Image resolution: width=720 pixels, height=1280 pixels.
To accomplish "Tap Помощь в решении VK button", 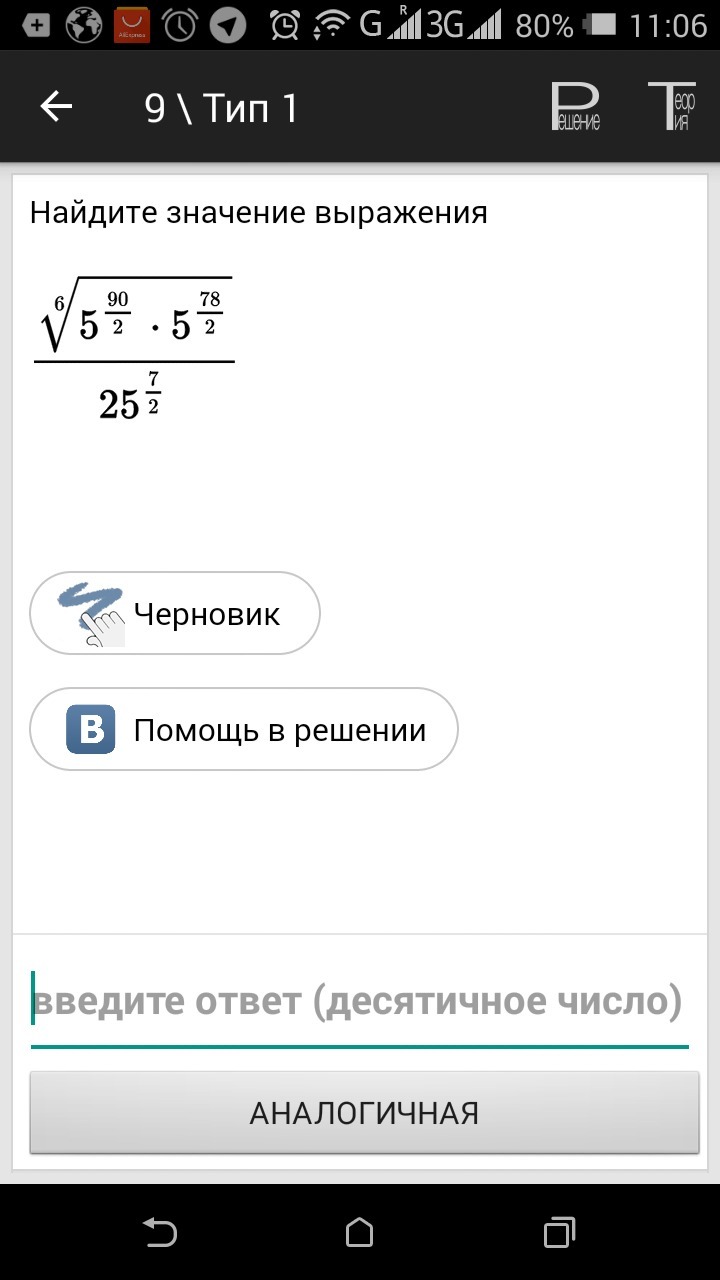I will coord(244,729).
